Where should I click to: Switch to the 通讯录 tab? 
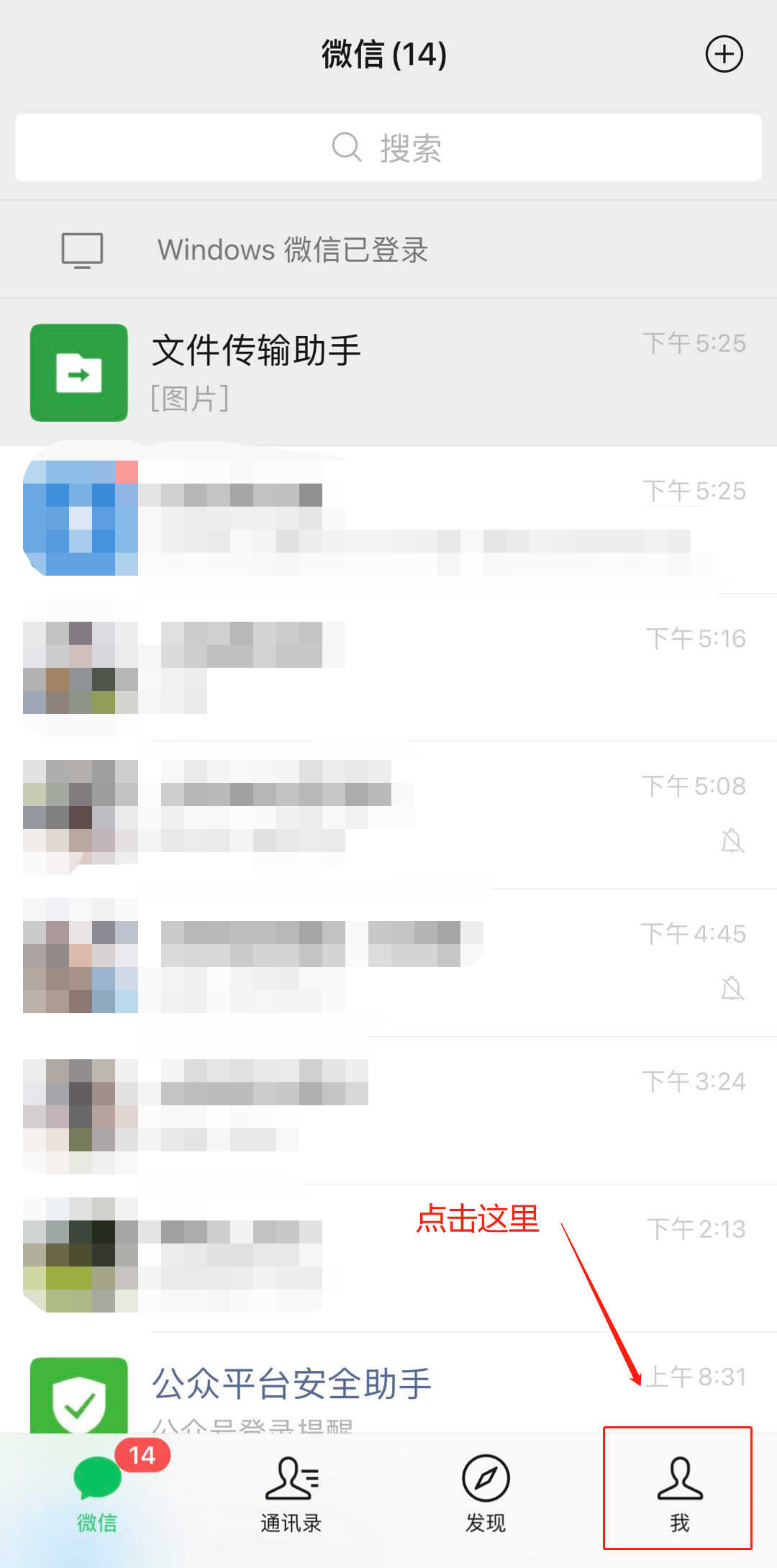point(291,1493)
